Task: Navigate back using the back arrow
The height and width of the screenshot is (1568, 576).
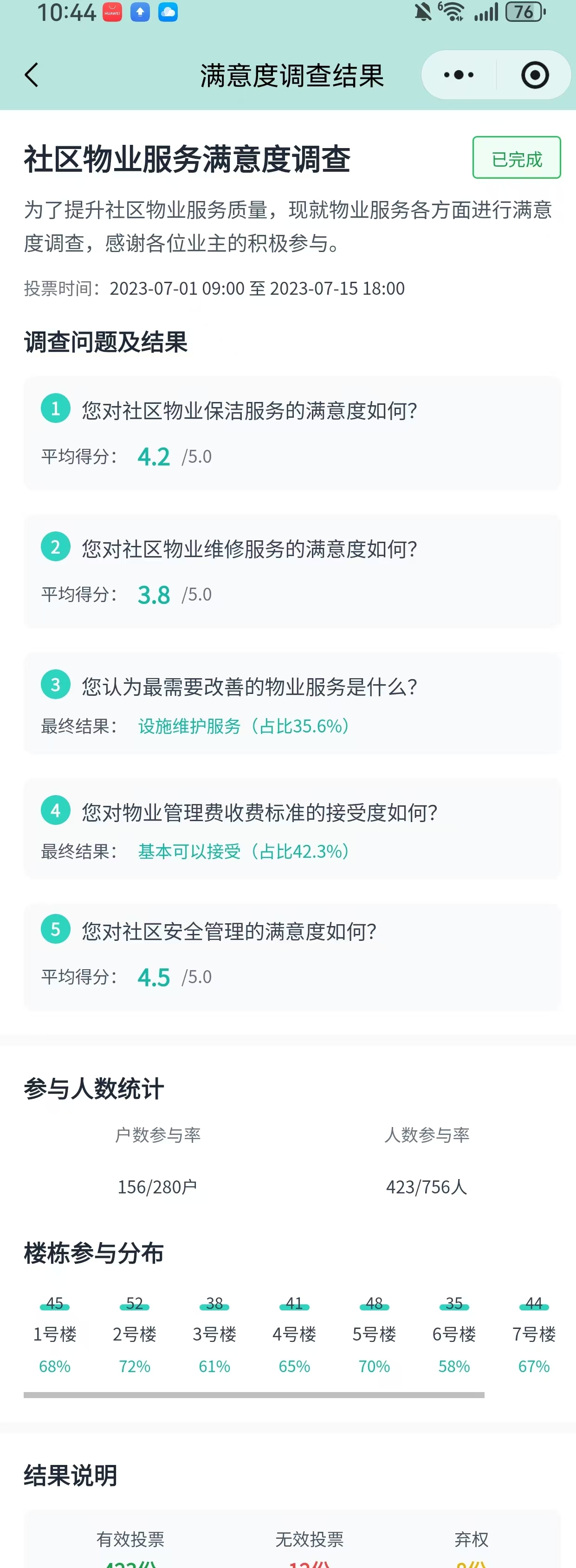Action: coord(32,74)
